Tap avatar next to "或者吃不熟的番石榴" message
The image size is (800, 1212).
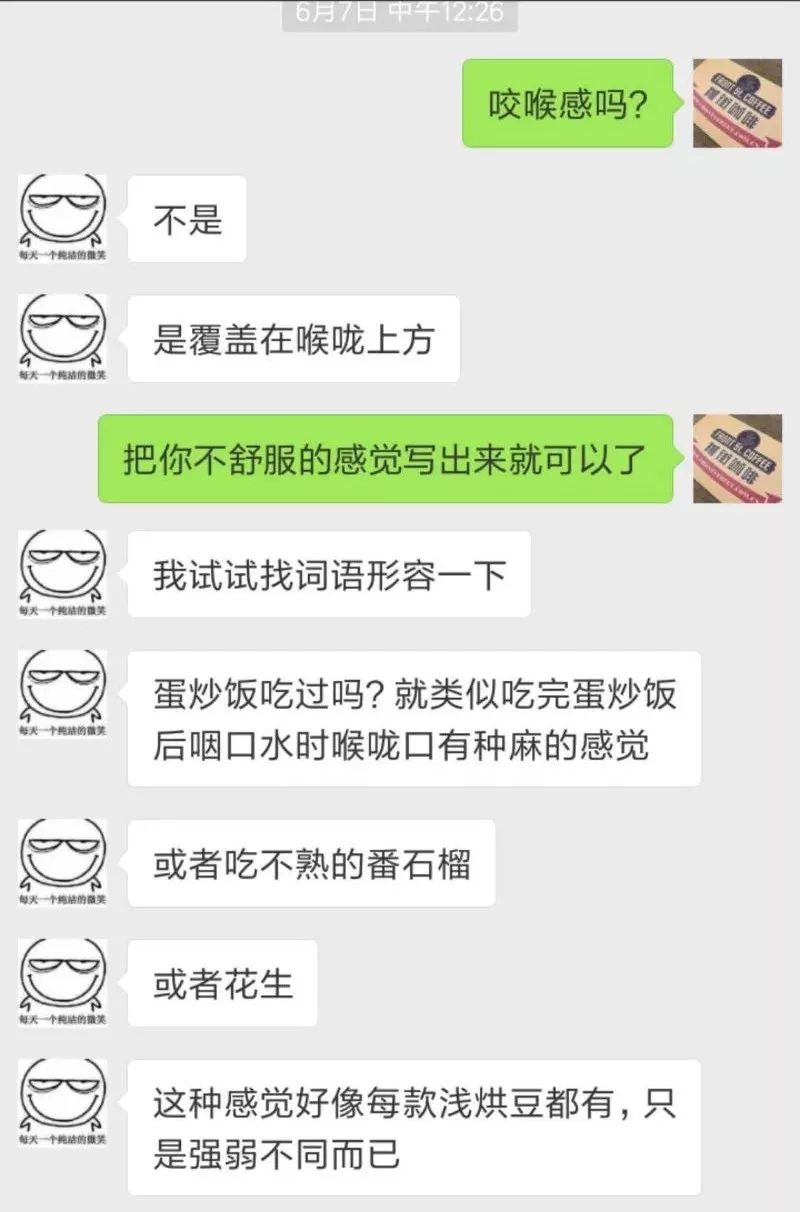[62, 861]
